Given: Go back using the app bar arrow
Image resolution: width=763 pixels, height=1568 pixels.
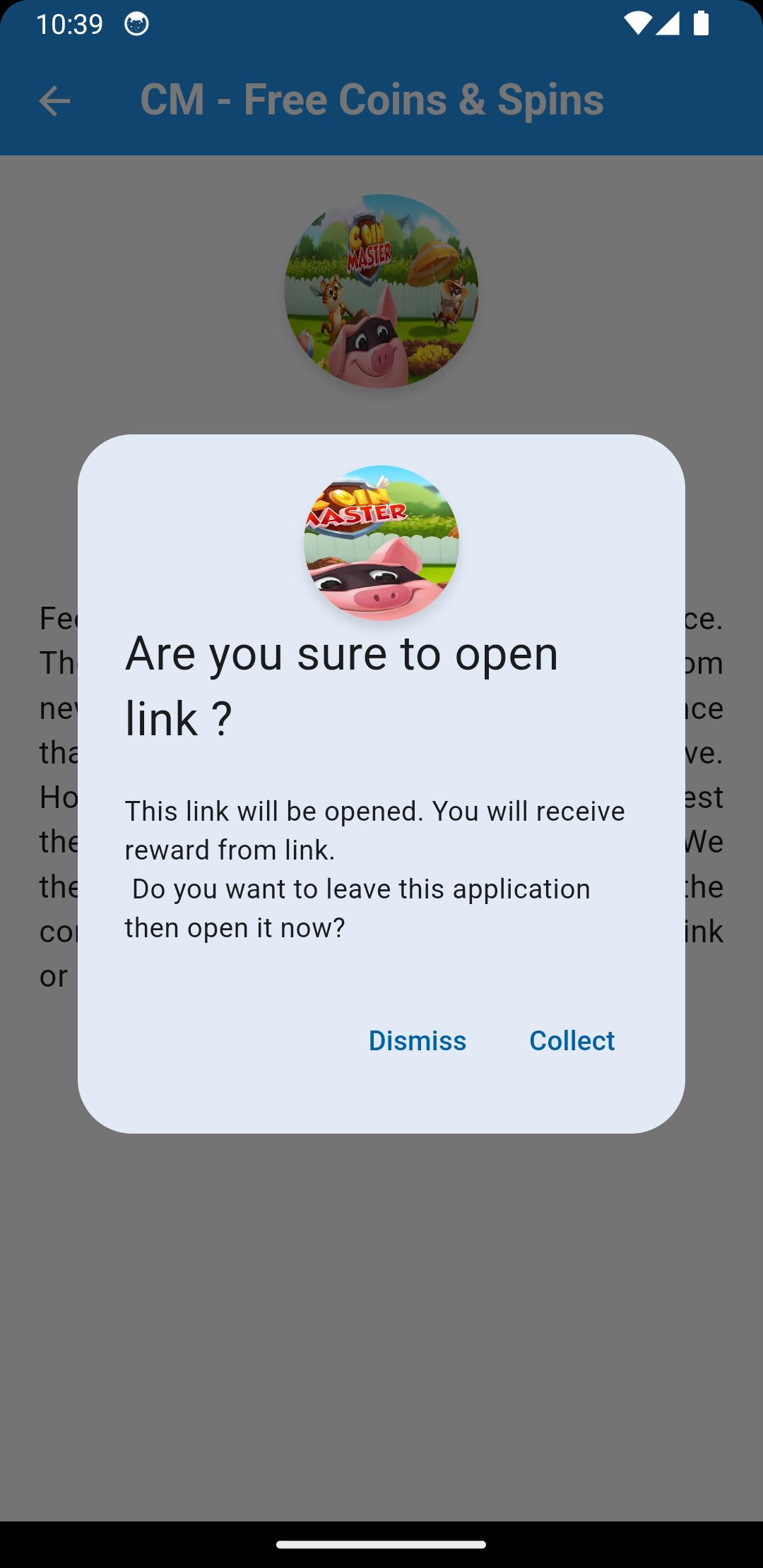Looking at the screenshot, I should click(x=54, y=100).
